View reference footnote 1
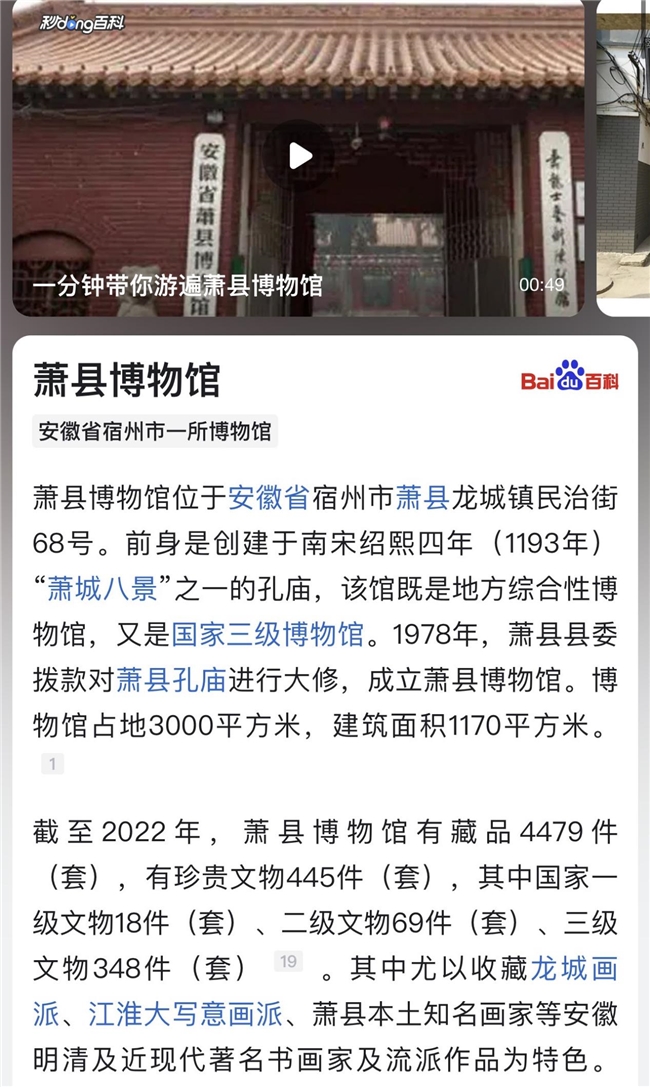This screenshot has height=1087, width=650. tap(53, 763)
